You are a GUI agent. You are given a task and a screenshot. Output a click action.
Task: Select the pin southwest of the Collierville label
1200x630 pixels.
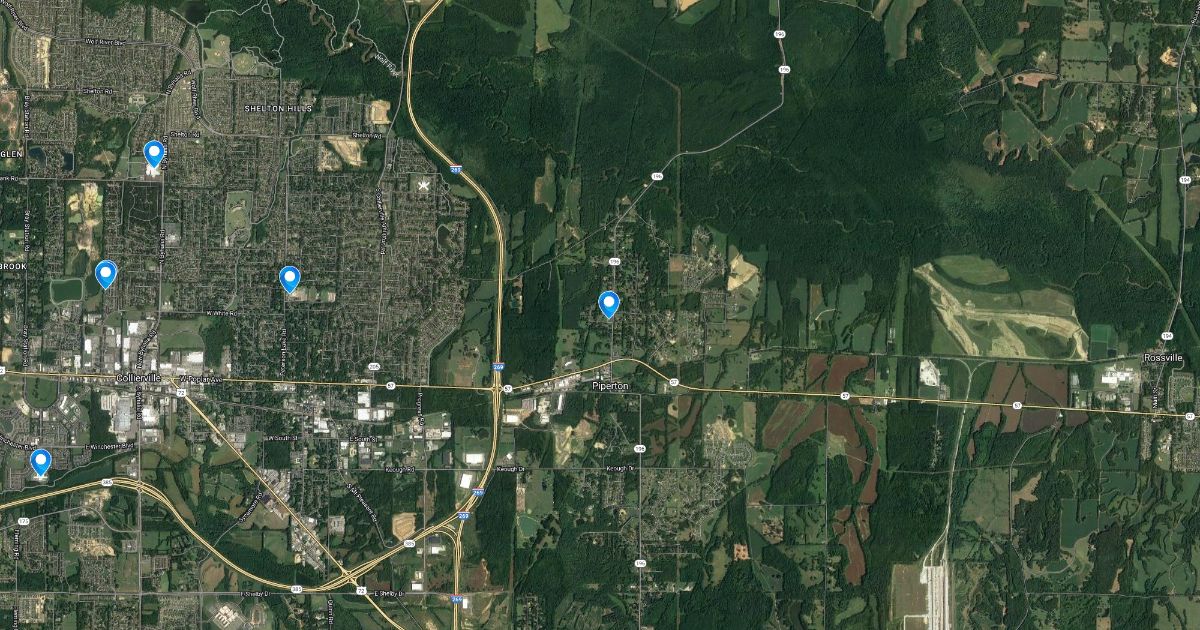[x=41, y=461]
